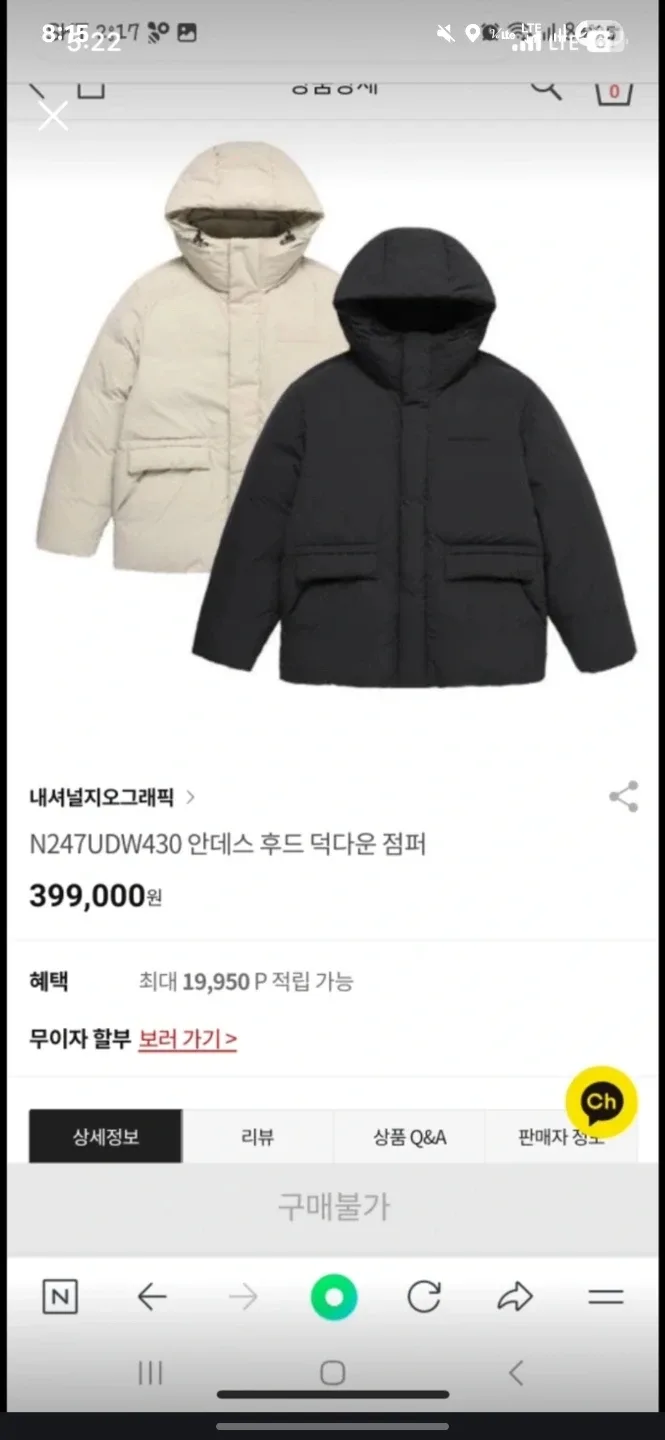Go to the phone home screen
The image size is (665, 1440).
[x=333, y=1373]
